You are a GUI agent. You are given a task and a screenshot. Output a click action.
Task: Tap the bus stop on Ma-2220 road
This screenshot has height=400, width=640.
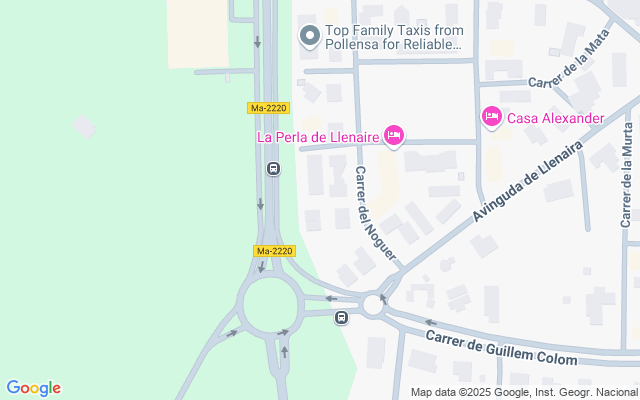[272, 170]
